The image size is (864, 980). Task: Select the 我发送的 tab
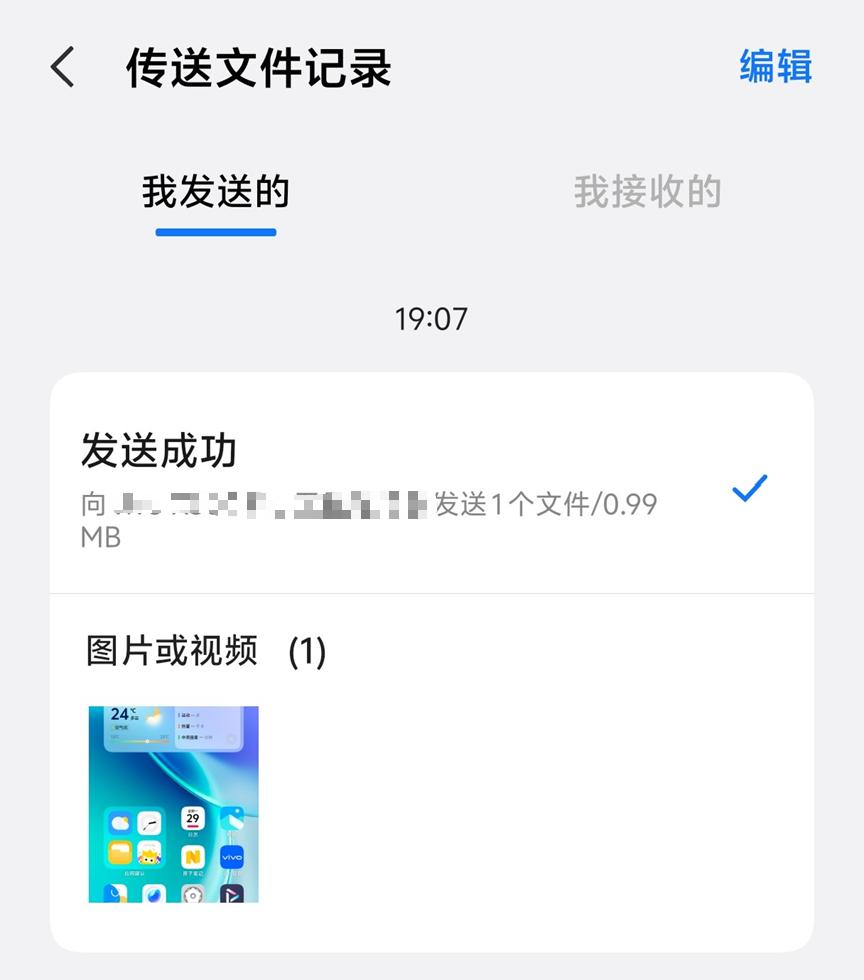216,191
